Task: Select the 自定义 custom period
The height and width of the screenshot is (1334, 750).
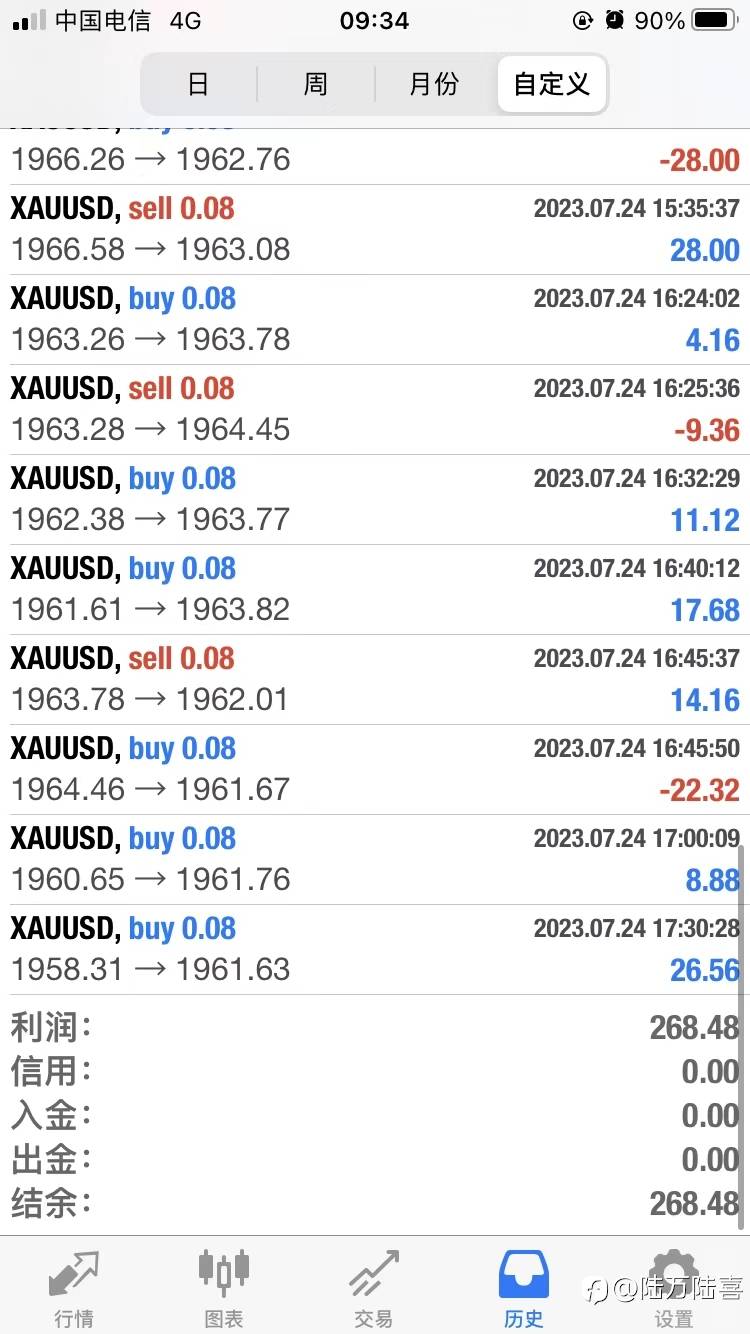Action: point(552,84)
